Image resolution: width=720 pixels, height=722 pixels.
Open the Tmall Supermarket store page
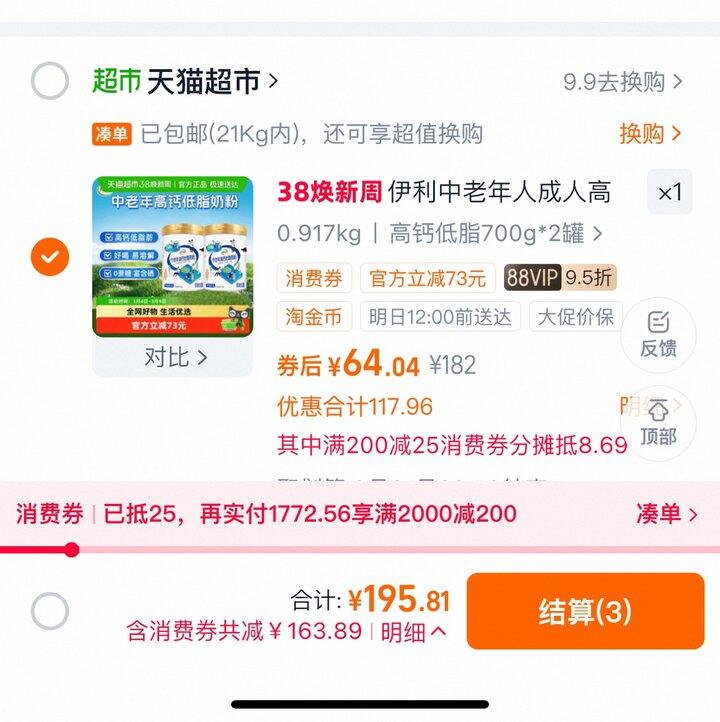click(211, 81)
